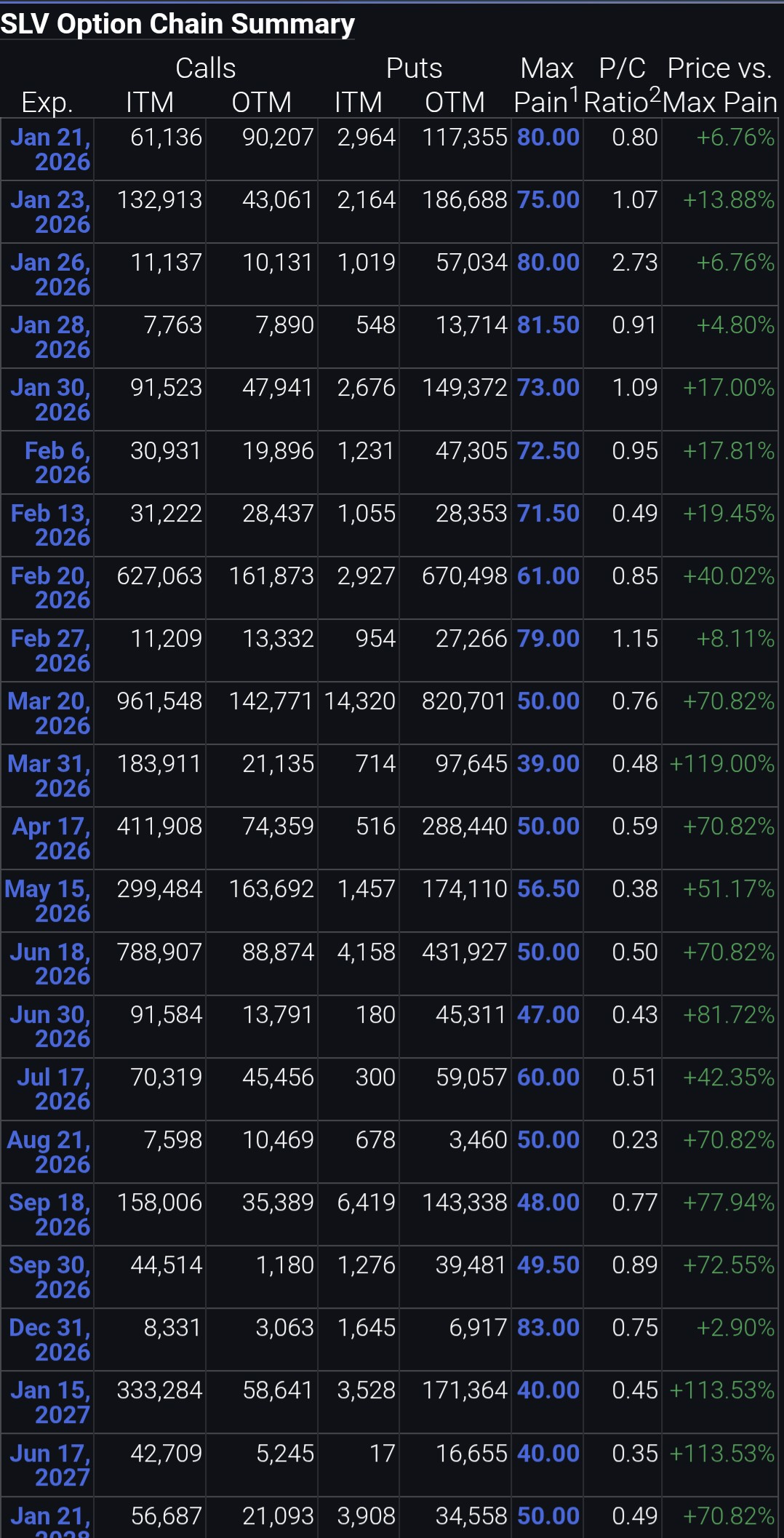Tap the 61.00 max pain value link
Image resolution: width=784 pixels, height=1538 pixels.
(x=548, y=575)
